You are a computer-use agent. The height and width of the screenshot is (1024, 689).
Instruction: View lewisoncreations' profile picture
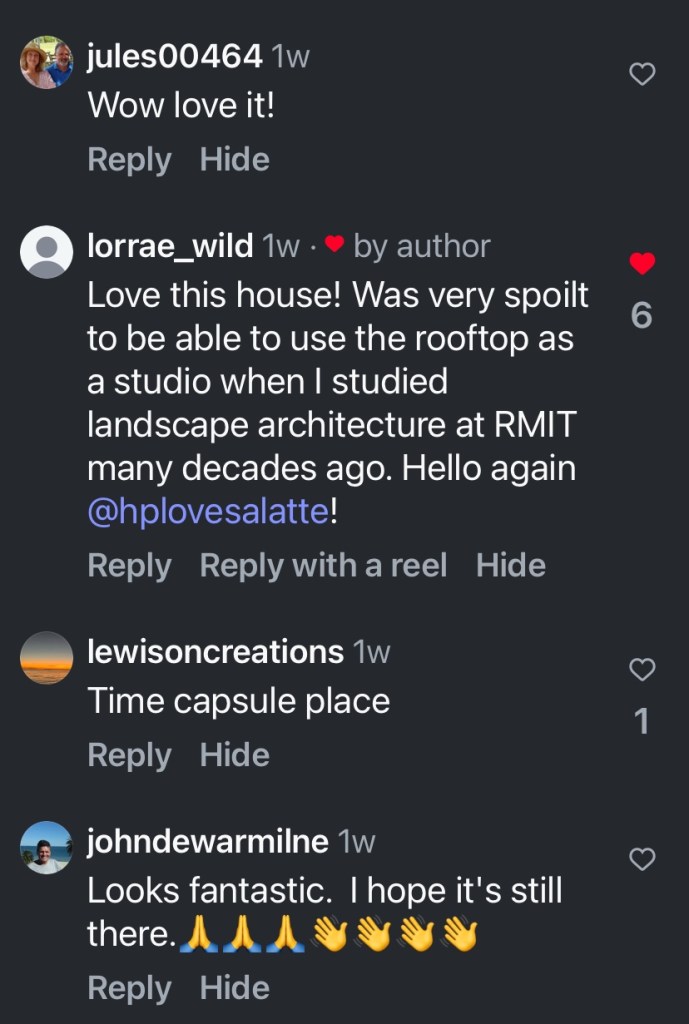click(47, 658)
